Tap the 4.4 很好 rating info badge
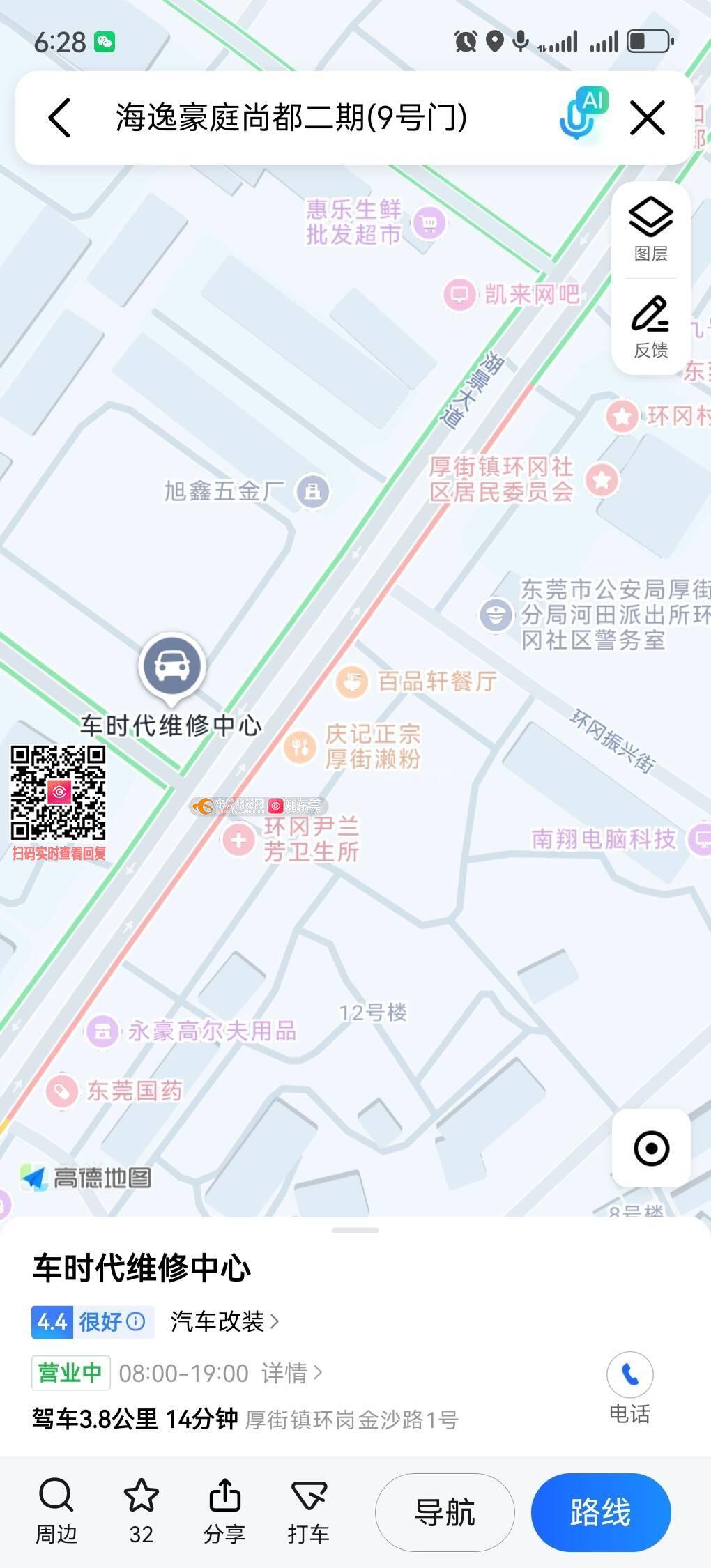 [89, 1322]
